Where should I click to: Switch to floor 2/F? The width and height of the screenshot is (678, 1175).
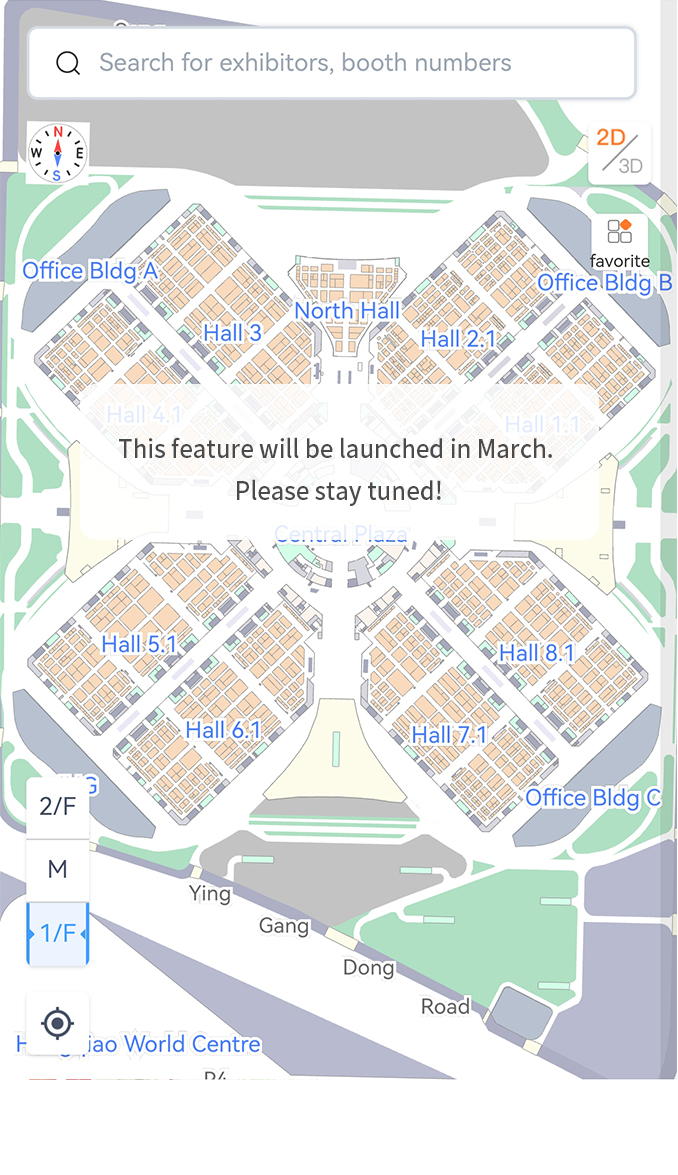coord(58,806)
